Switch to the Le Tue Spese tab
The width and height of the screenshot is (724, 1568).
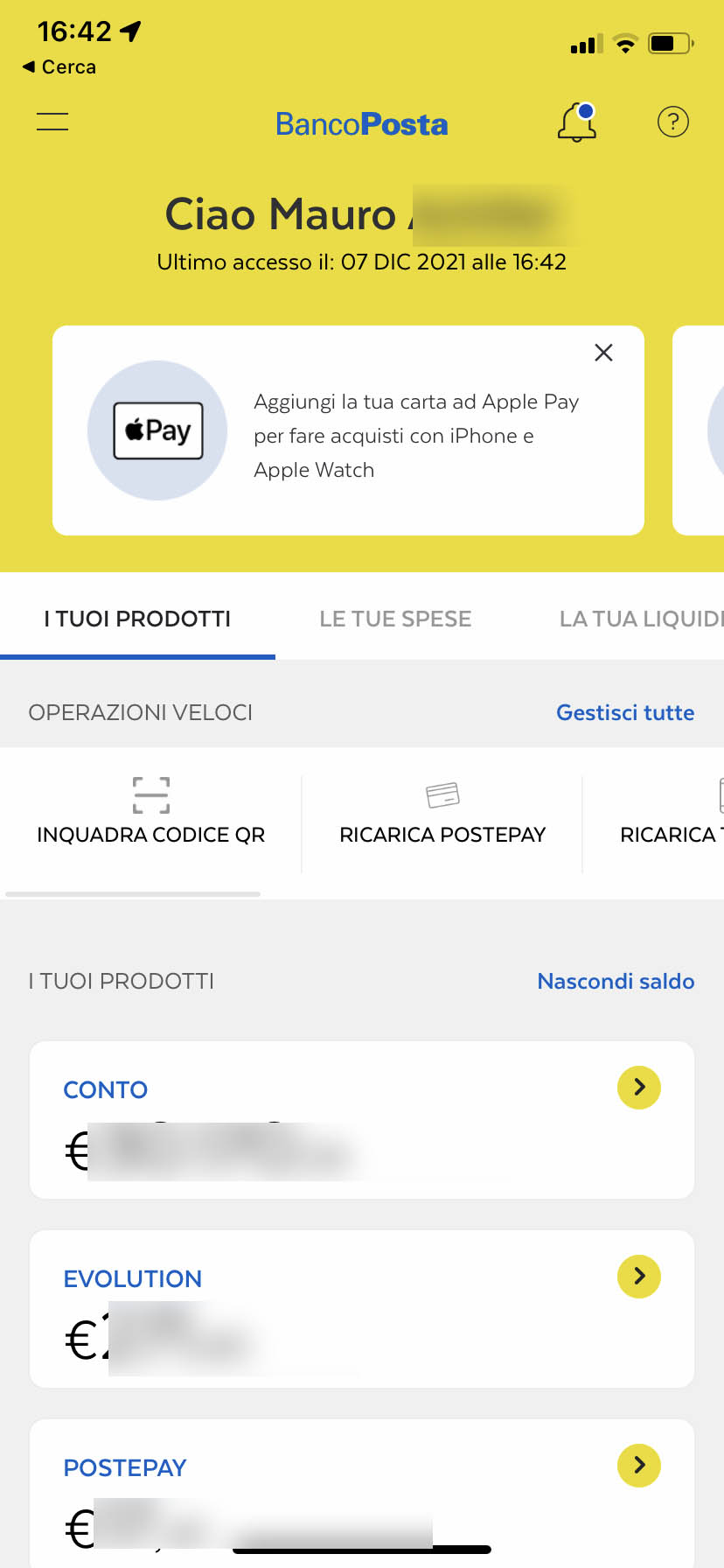[395, 619]
